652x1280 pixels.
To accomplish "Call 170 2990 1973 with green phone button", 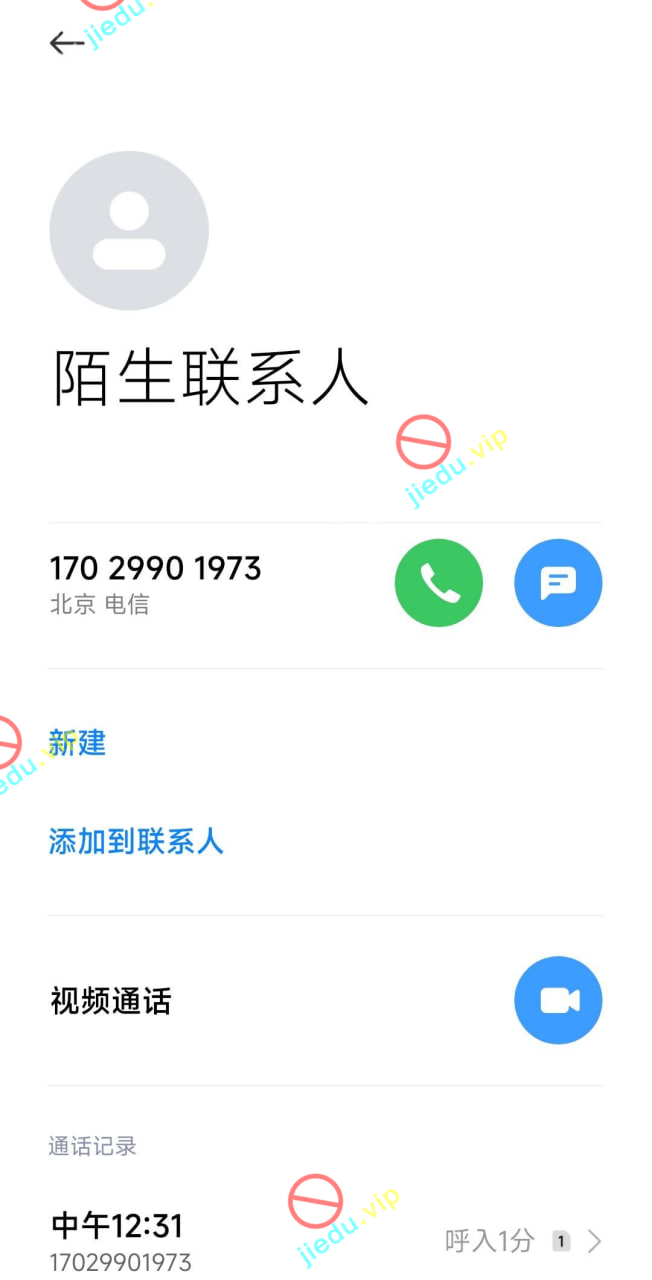I will pos(438,583).
